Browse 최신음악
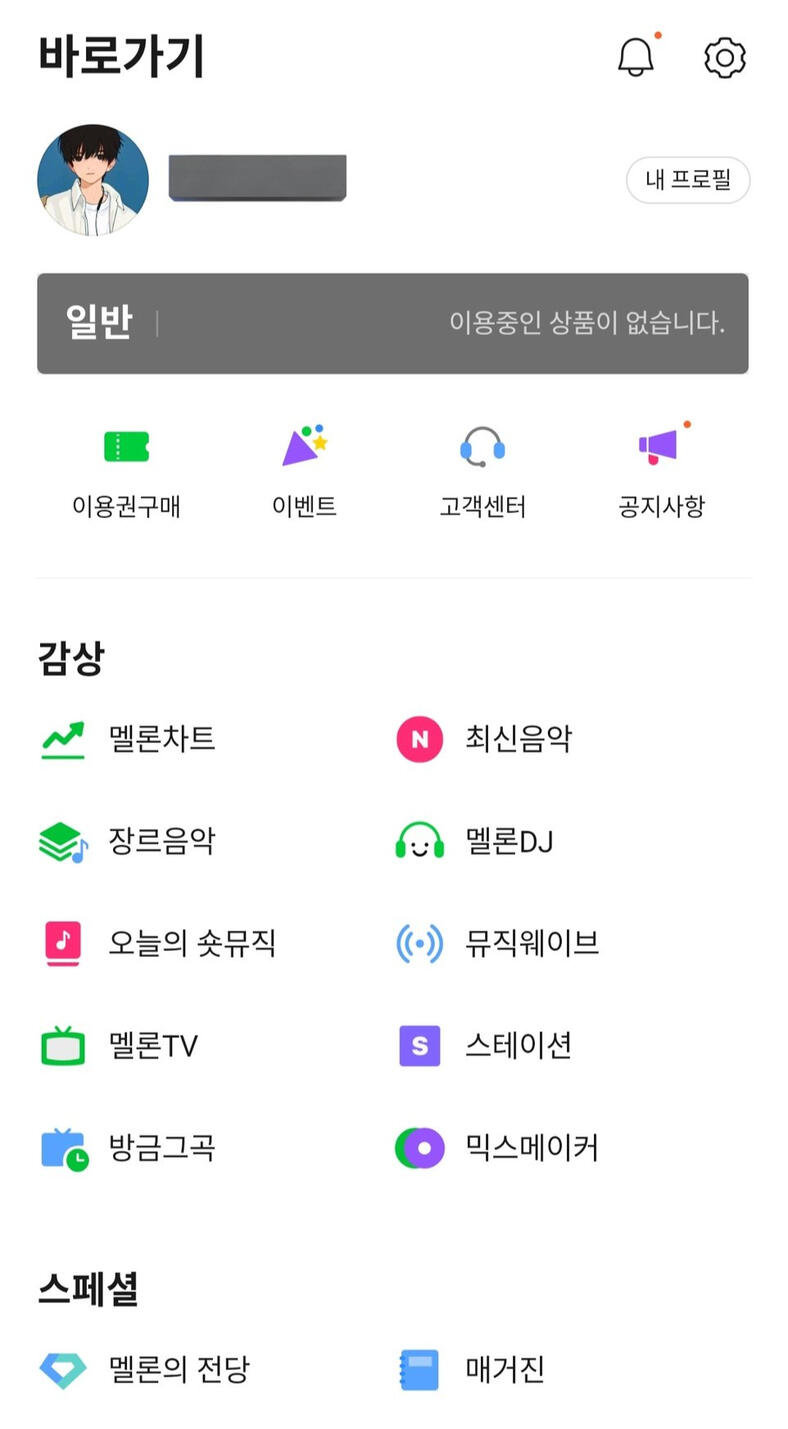This screenshot has width=788, height=1429. (486, 740)
